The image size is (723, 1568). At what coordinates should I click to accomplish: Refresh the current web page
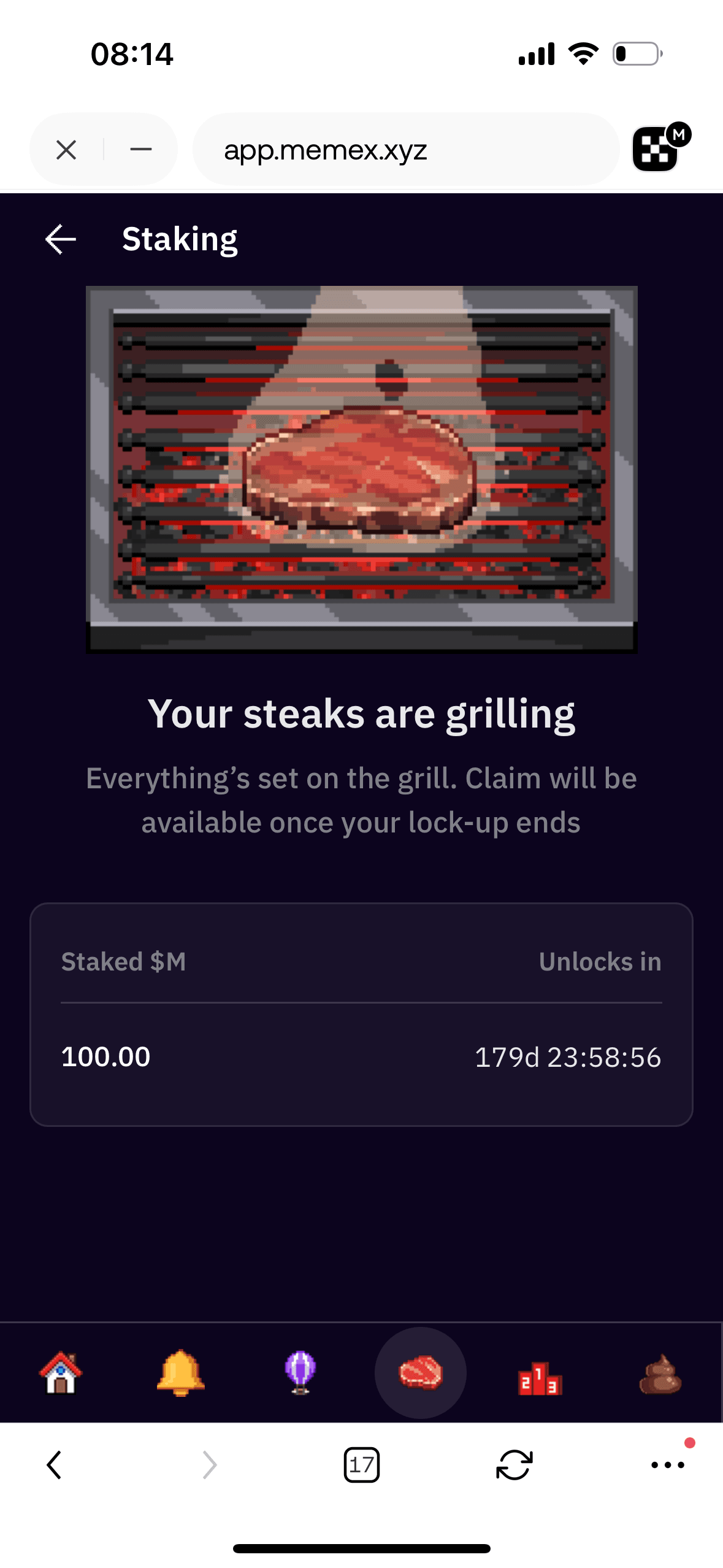coord(514,1465)
